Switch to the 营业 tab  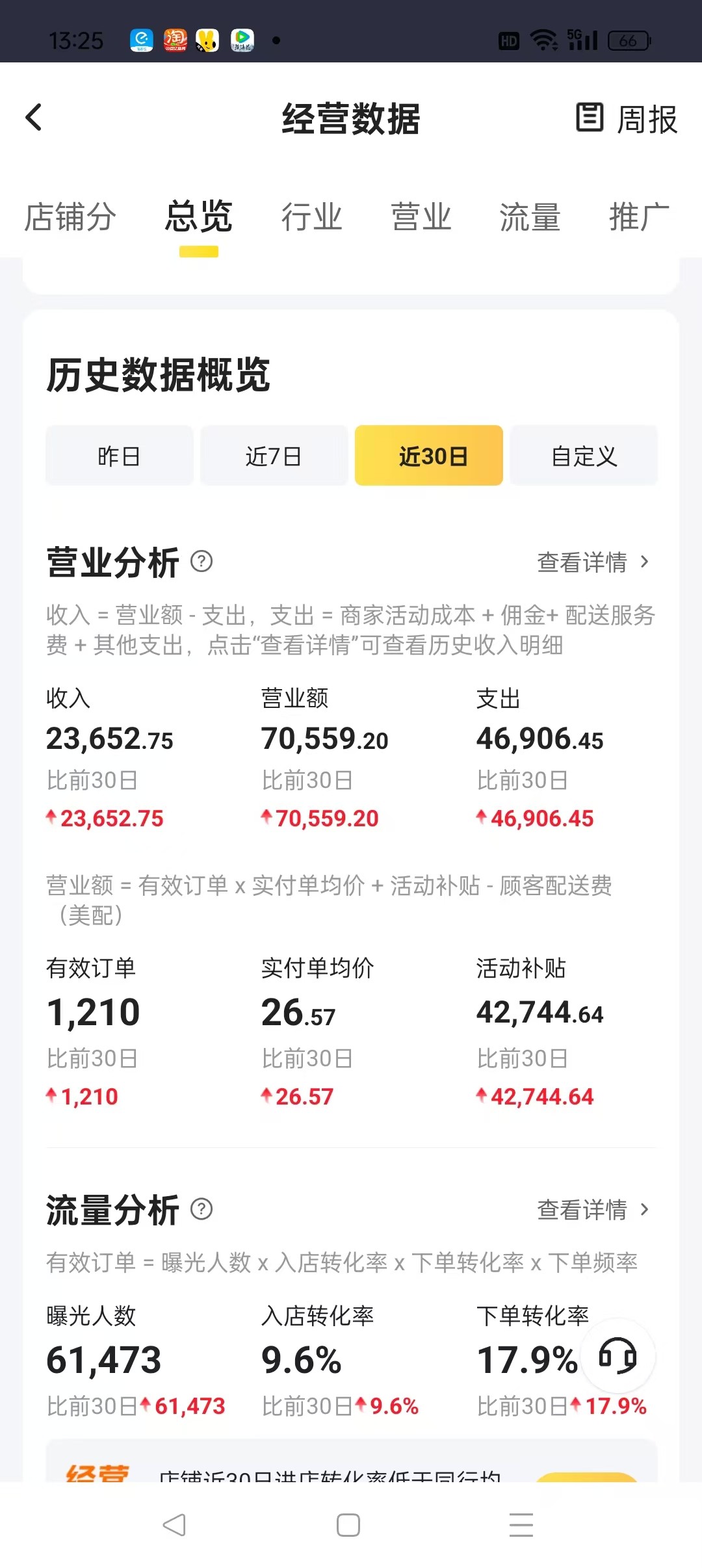click(x=421, y=216)
